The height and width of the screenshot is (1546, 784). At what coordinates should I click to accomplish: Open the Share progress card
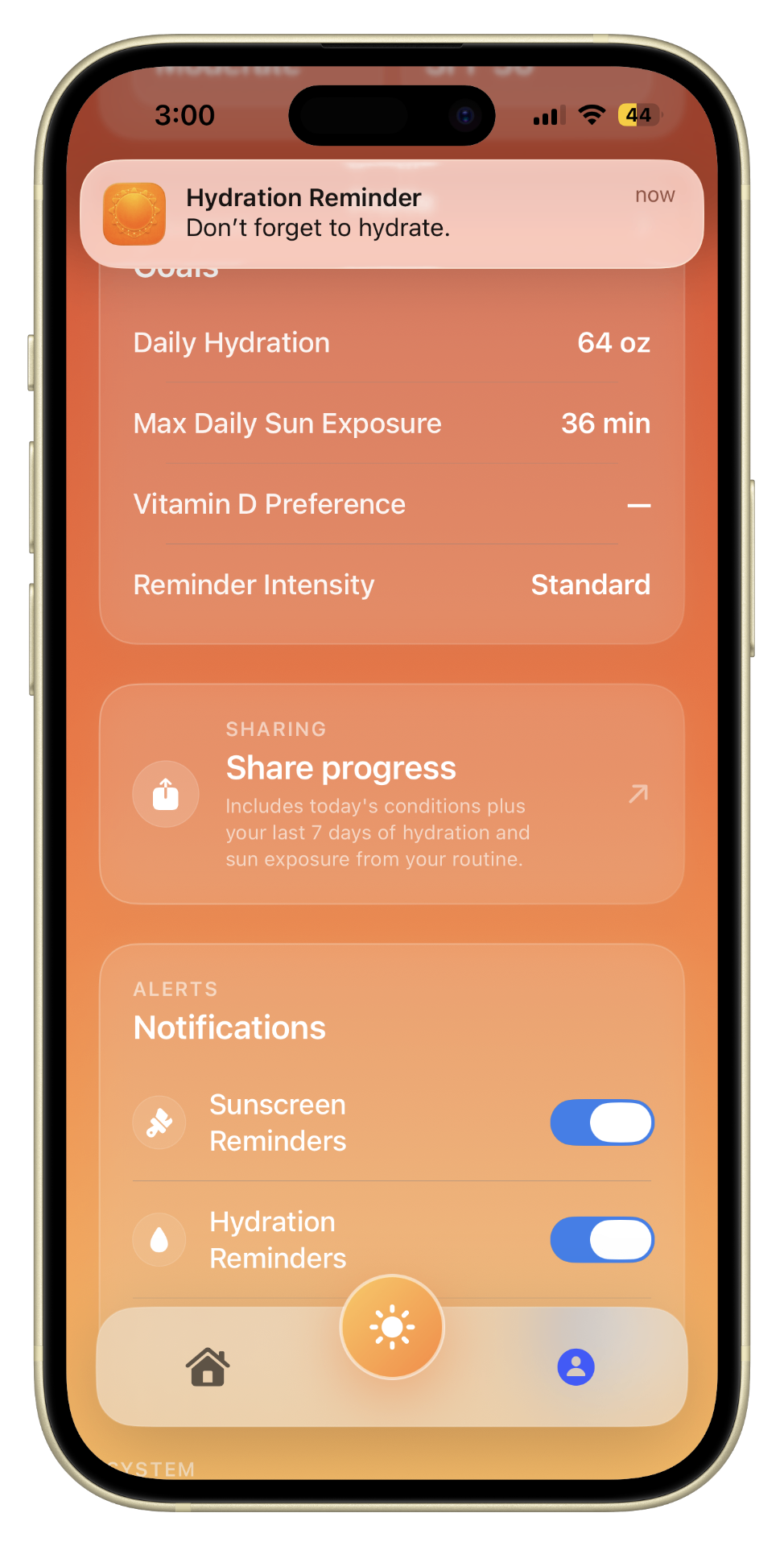(392, 794)
